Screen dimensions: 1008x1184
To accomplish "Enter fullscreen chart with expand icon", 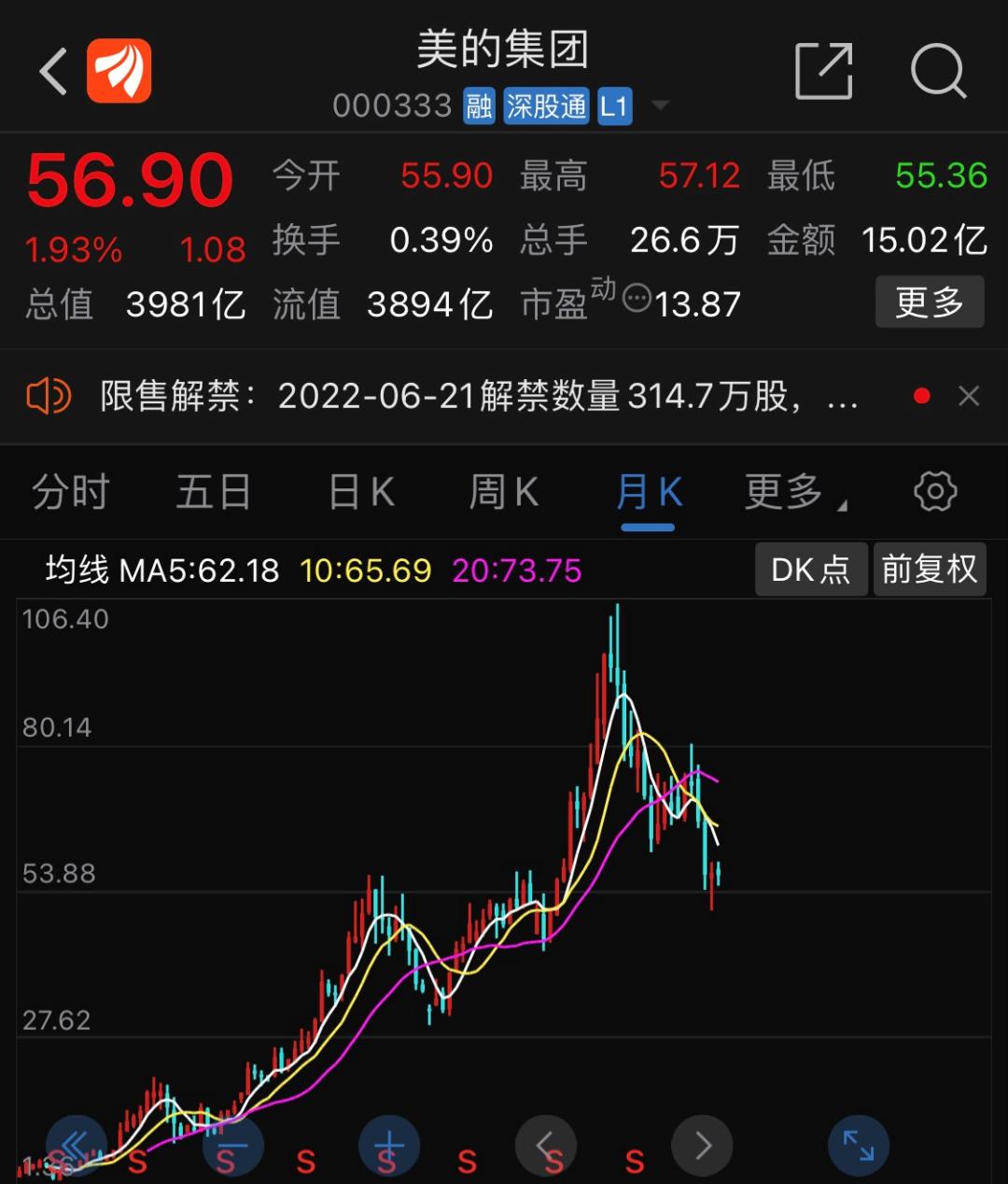I will coord(858,1145).
